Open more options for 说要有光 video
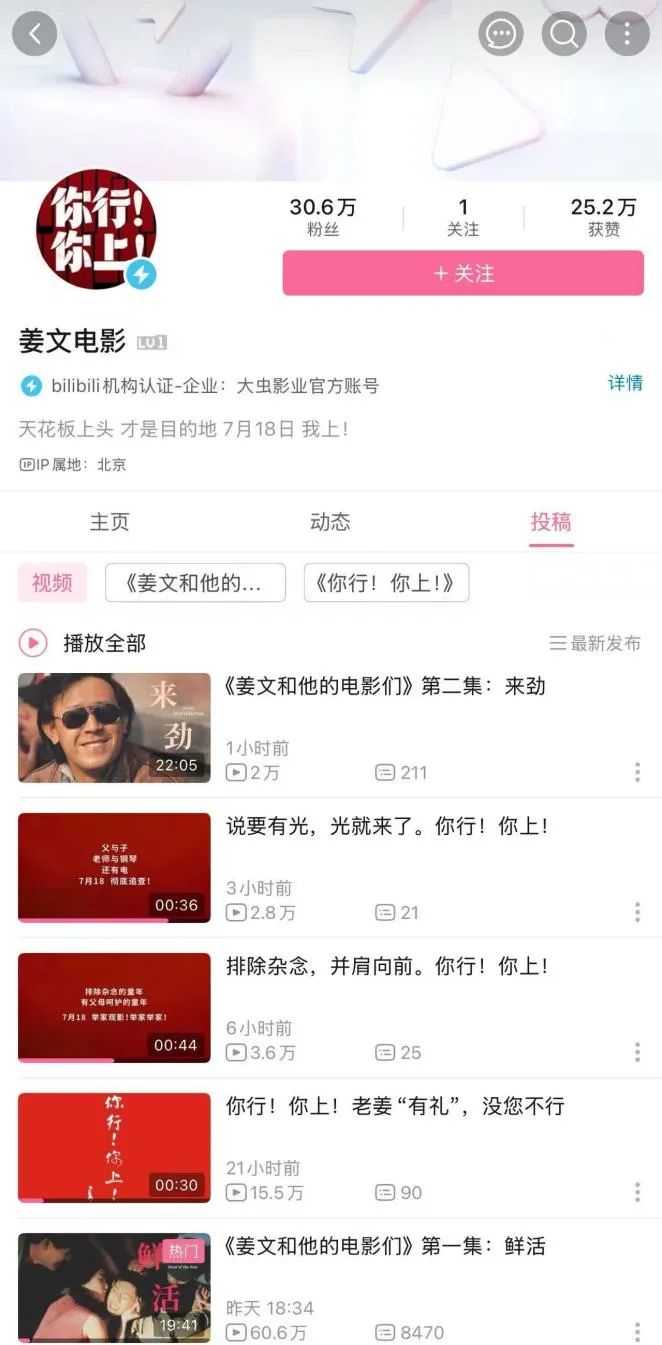662x1345 pixels. pos(637,912)
